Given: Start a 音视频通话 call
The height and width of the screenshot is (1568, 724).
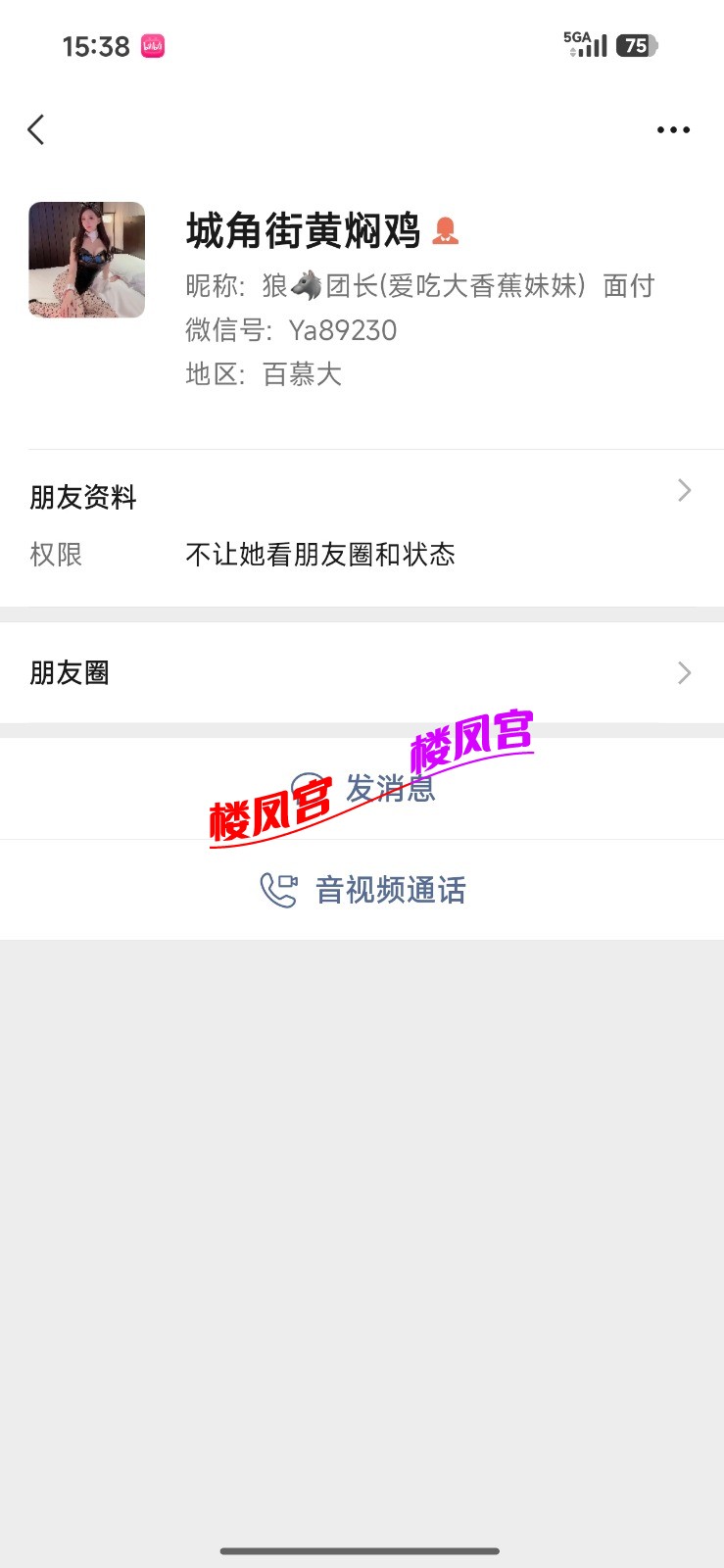Looking at the screenshot, I should click(x=362, y=890).
